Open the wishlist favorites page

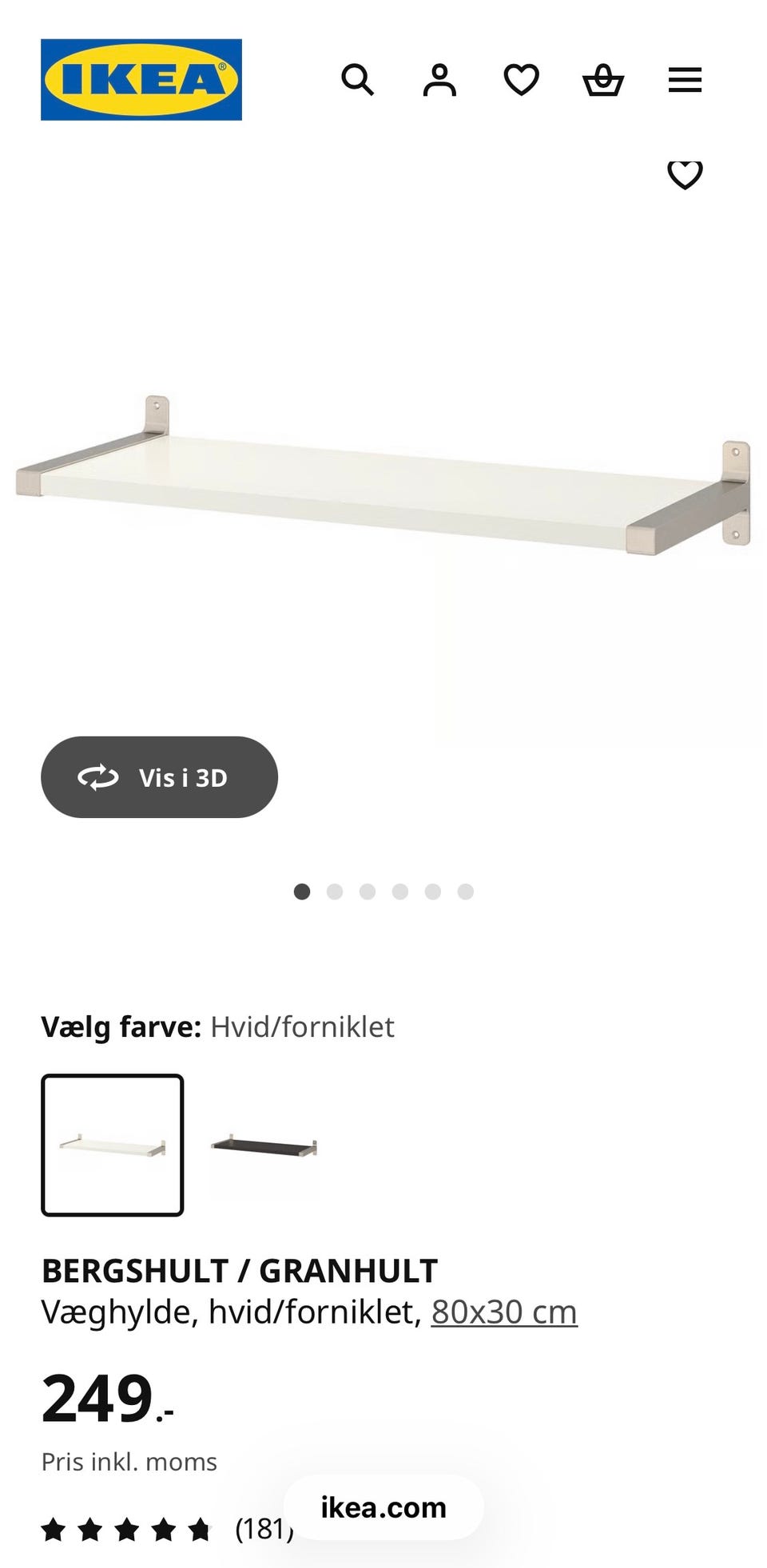[x=522, y=80]
